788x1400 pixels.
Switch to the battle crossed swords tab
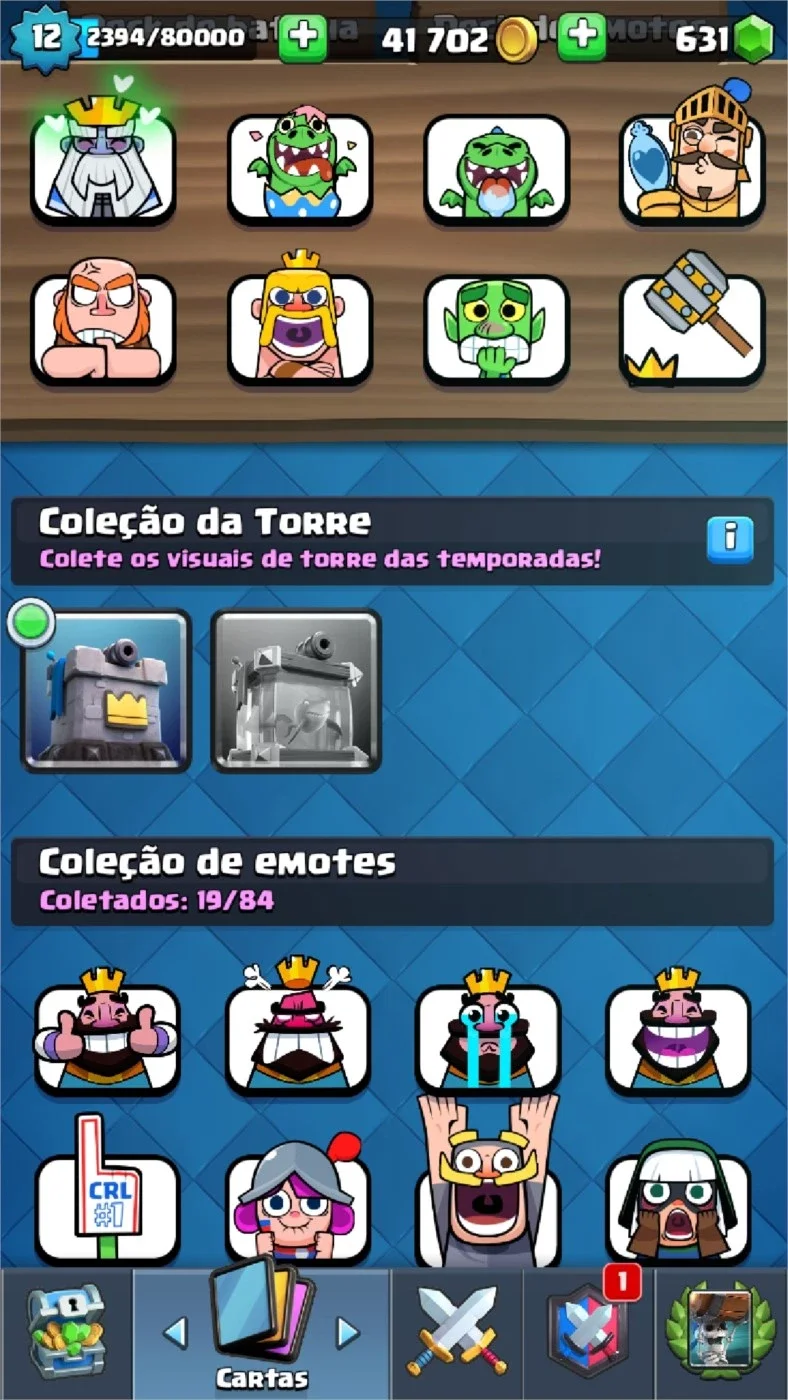pos(457,1334)
